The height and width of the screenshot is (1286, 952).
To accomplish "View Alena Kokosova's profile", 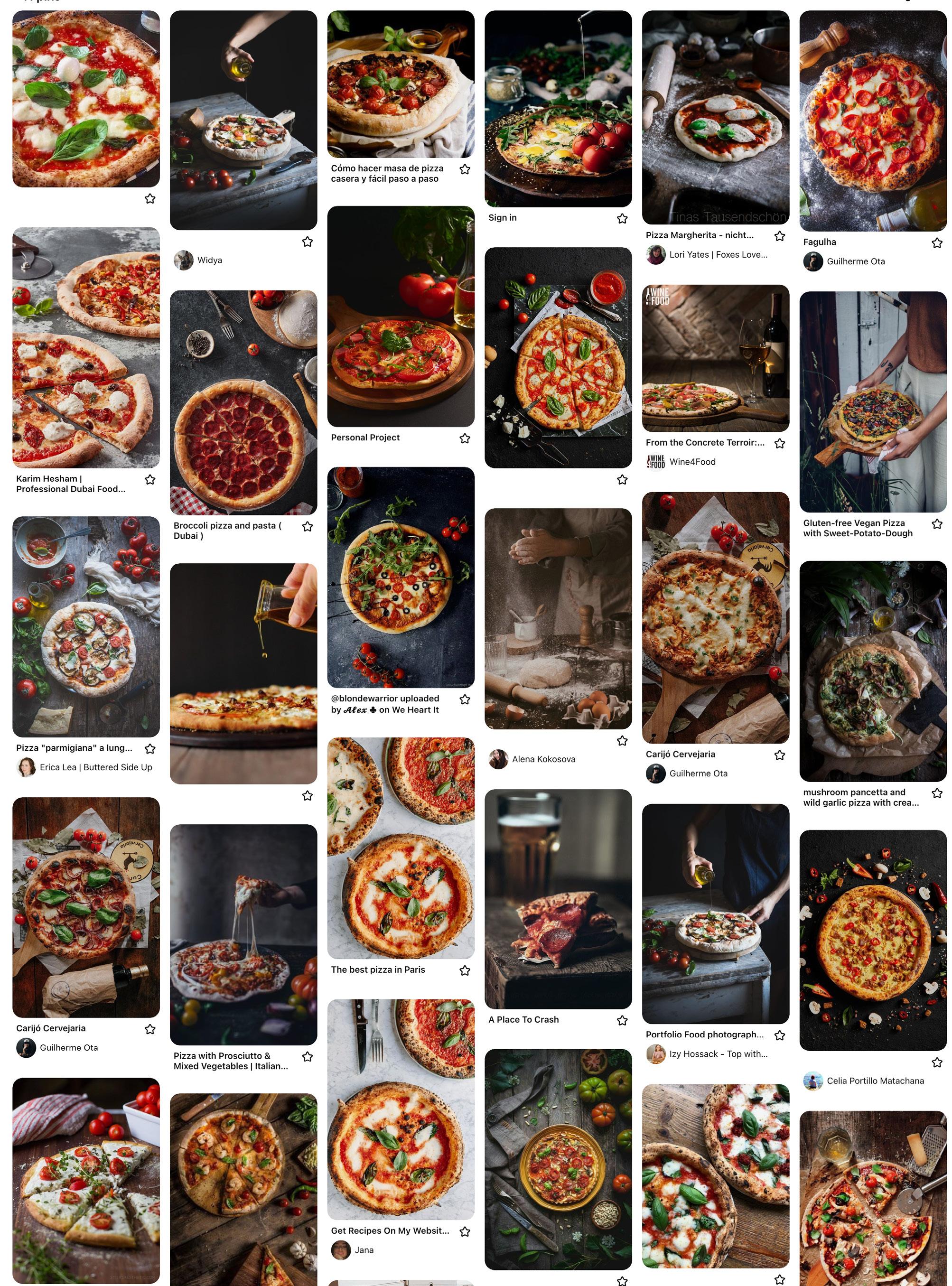I will click(x=543, y=759).
